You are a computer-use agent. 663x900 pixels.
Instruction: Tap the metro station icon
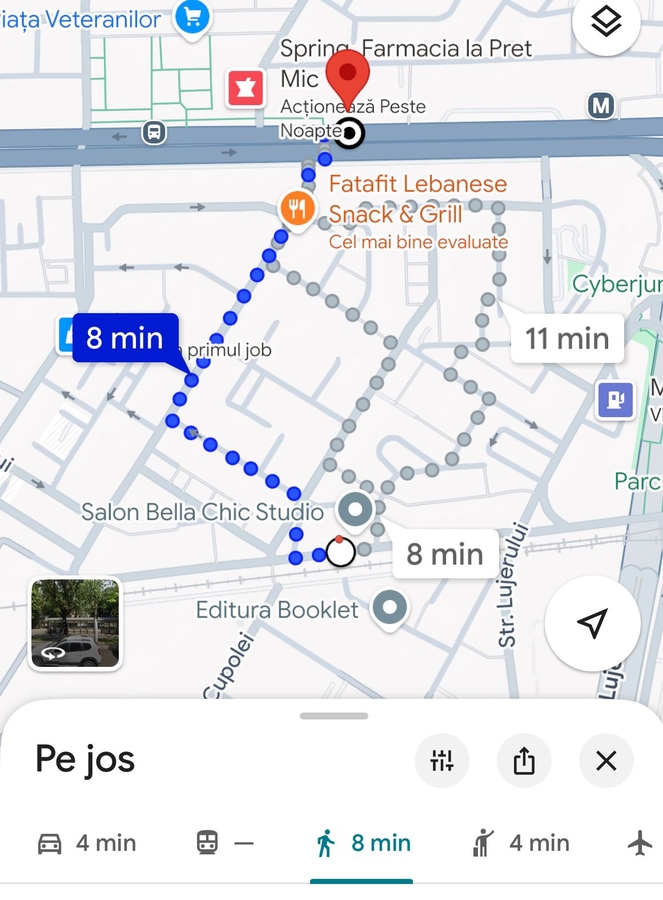click(601, 105)
